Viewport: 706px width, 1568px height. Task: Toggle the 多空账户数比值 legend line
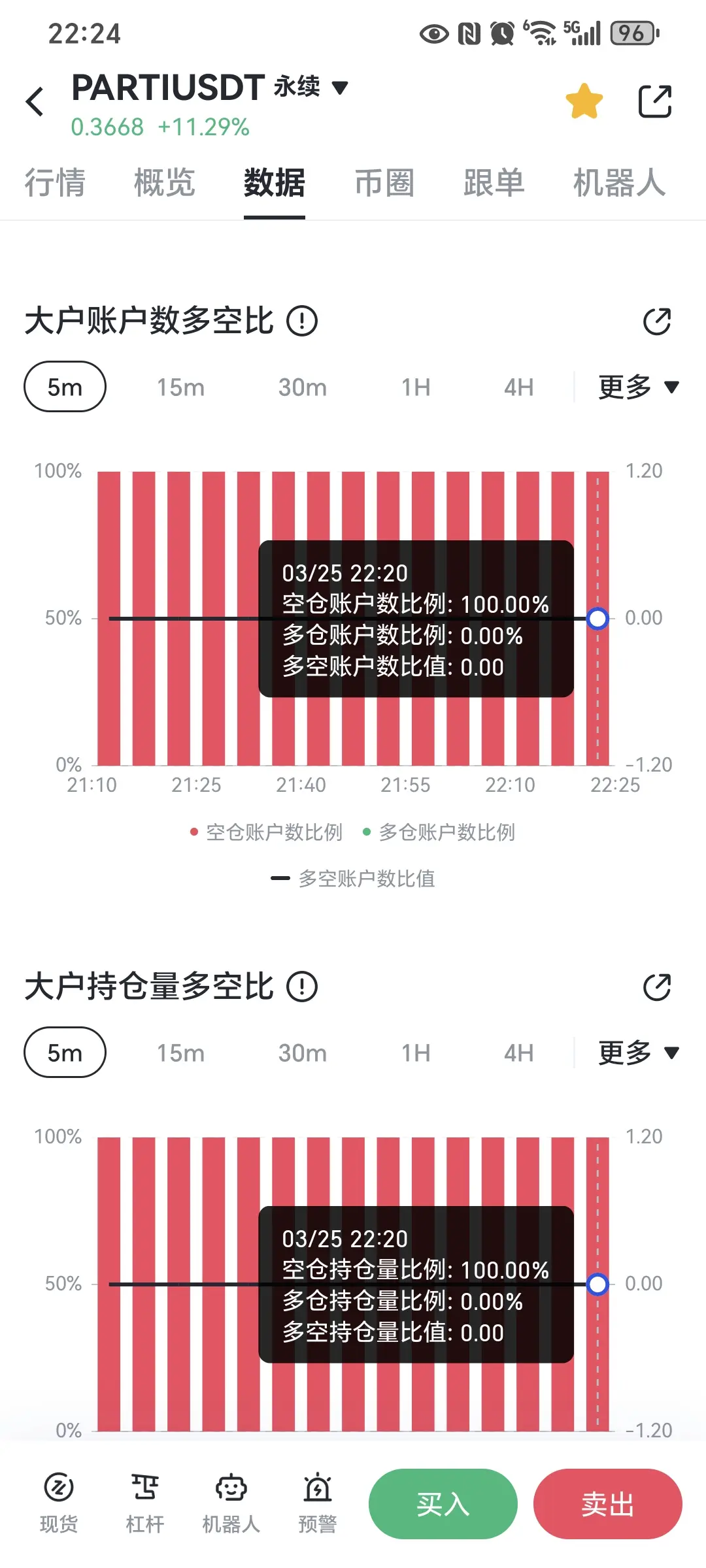(x=353, y=879)
